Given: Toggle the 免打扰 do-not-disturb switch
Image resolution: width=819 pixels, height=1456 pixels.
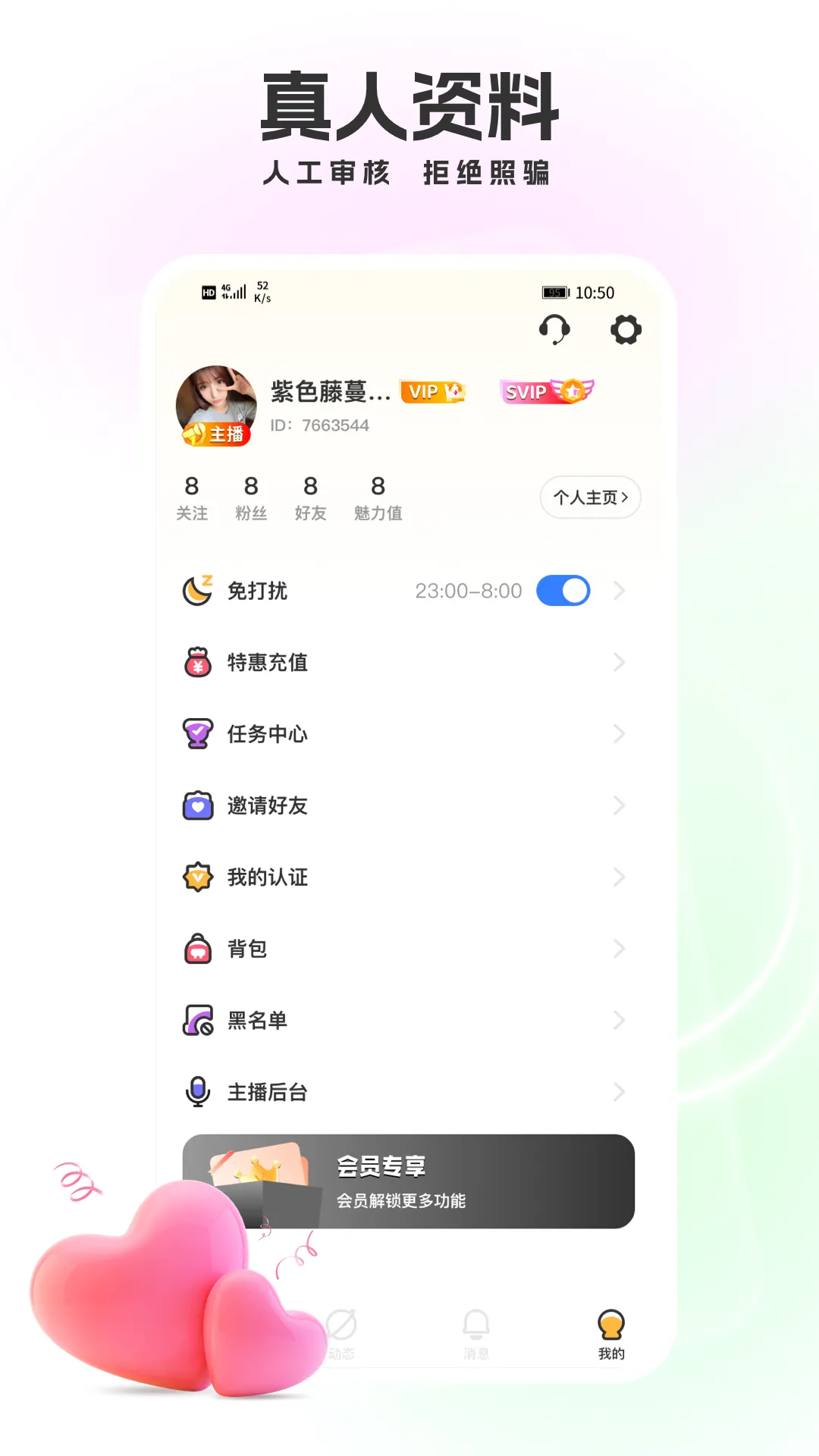Looking at the screenshot, I should (x=563, y=590).
